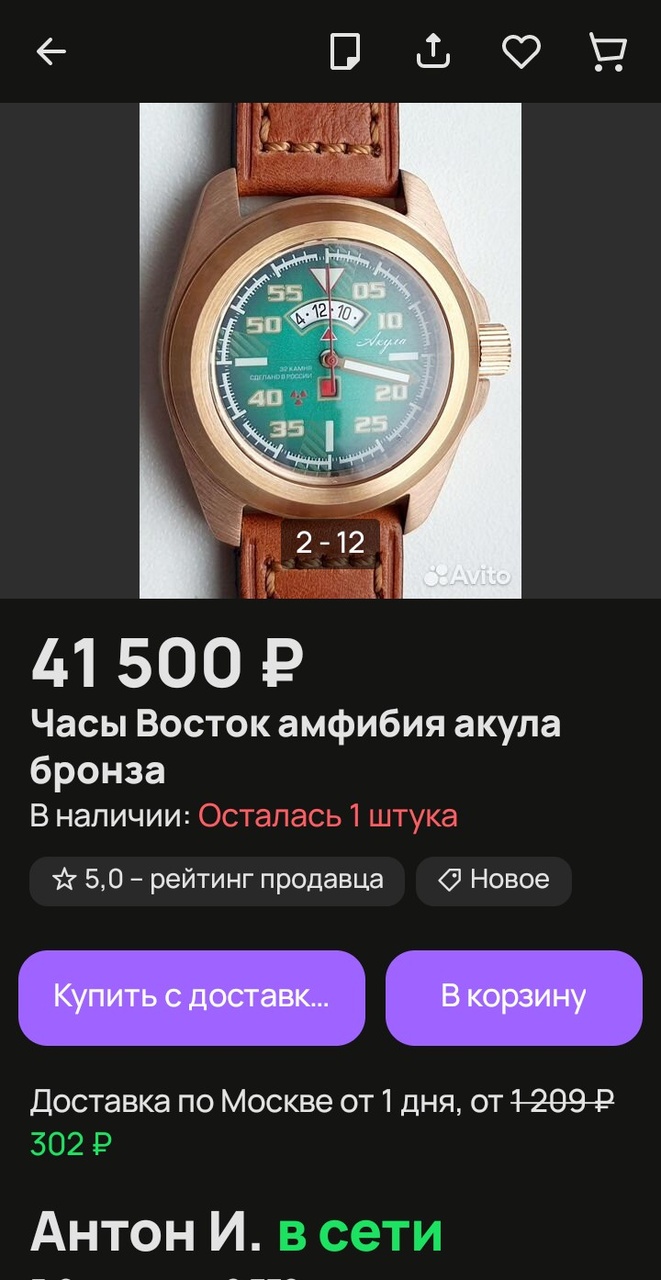This screenshot has width=661, height=1280.
Task: Open the note icon for this listing
Action: point(345,52)
